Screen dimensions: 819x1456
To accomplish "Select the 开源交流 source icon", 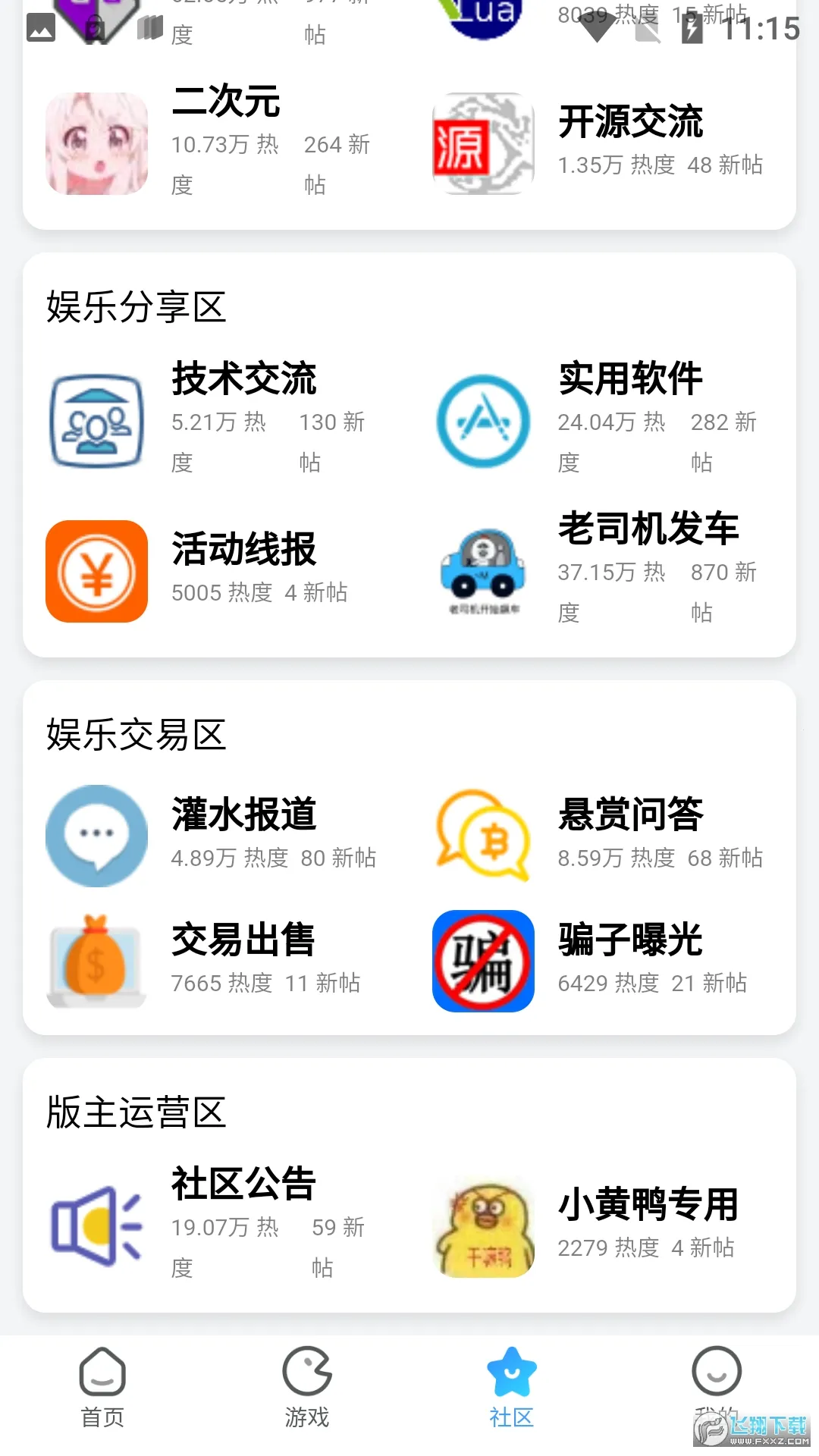I will click(x=482, y=144).
